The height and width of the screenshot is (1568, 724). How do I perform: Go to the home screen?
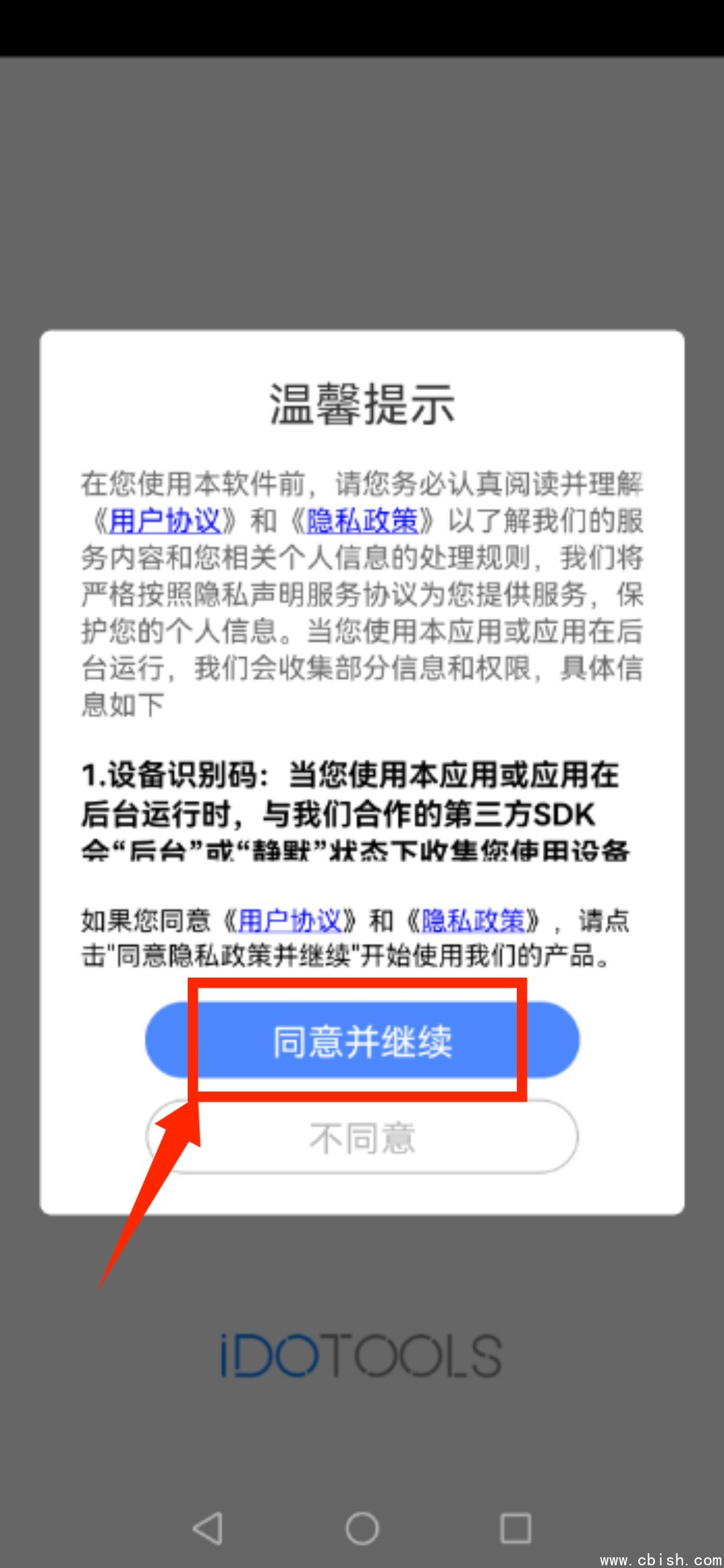362,1528
